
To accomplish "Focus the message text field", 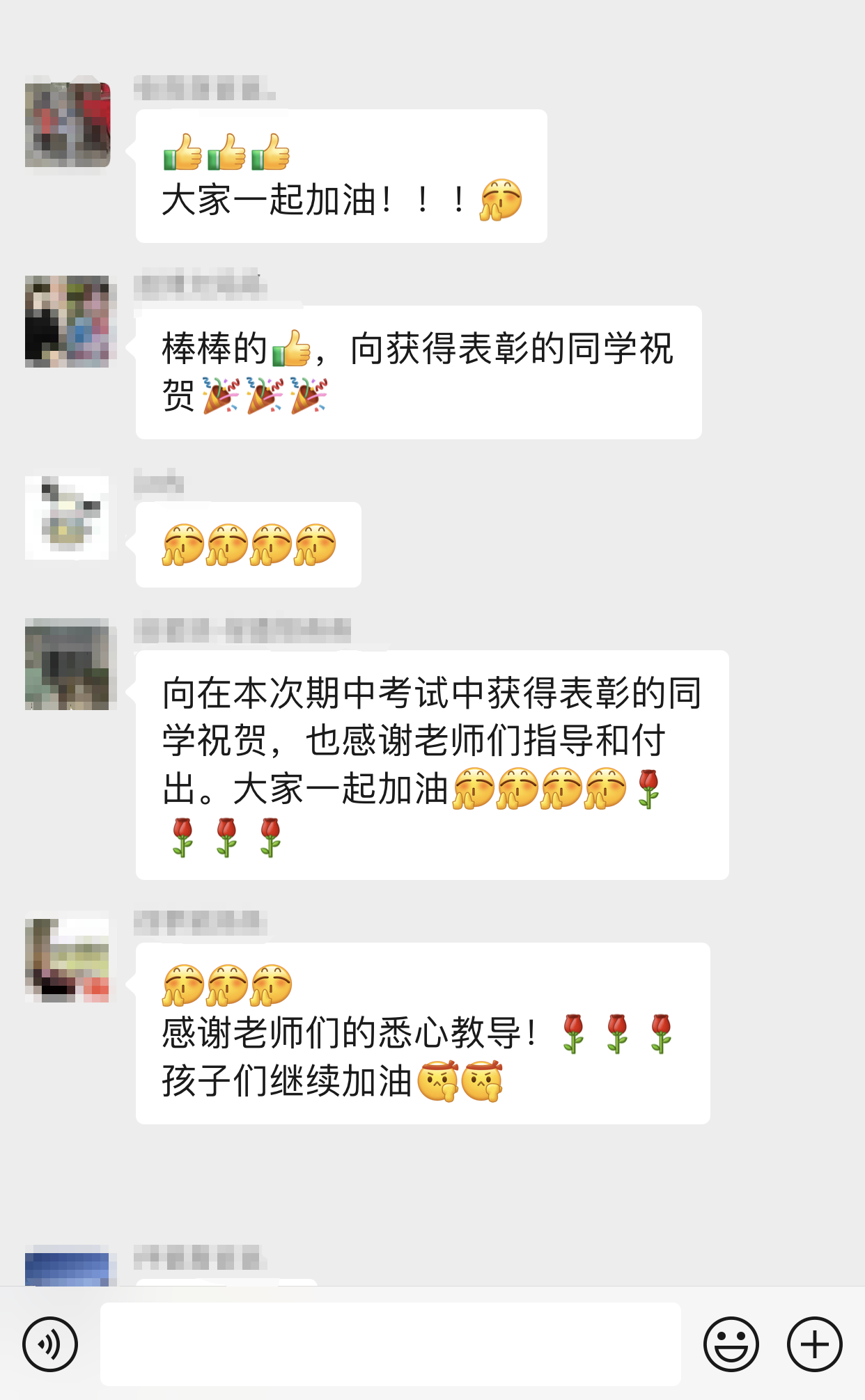I will [390, 1344].
